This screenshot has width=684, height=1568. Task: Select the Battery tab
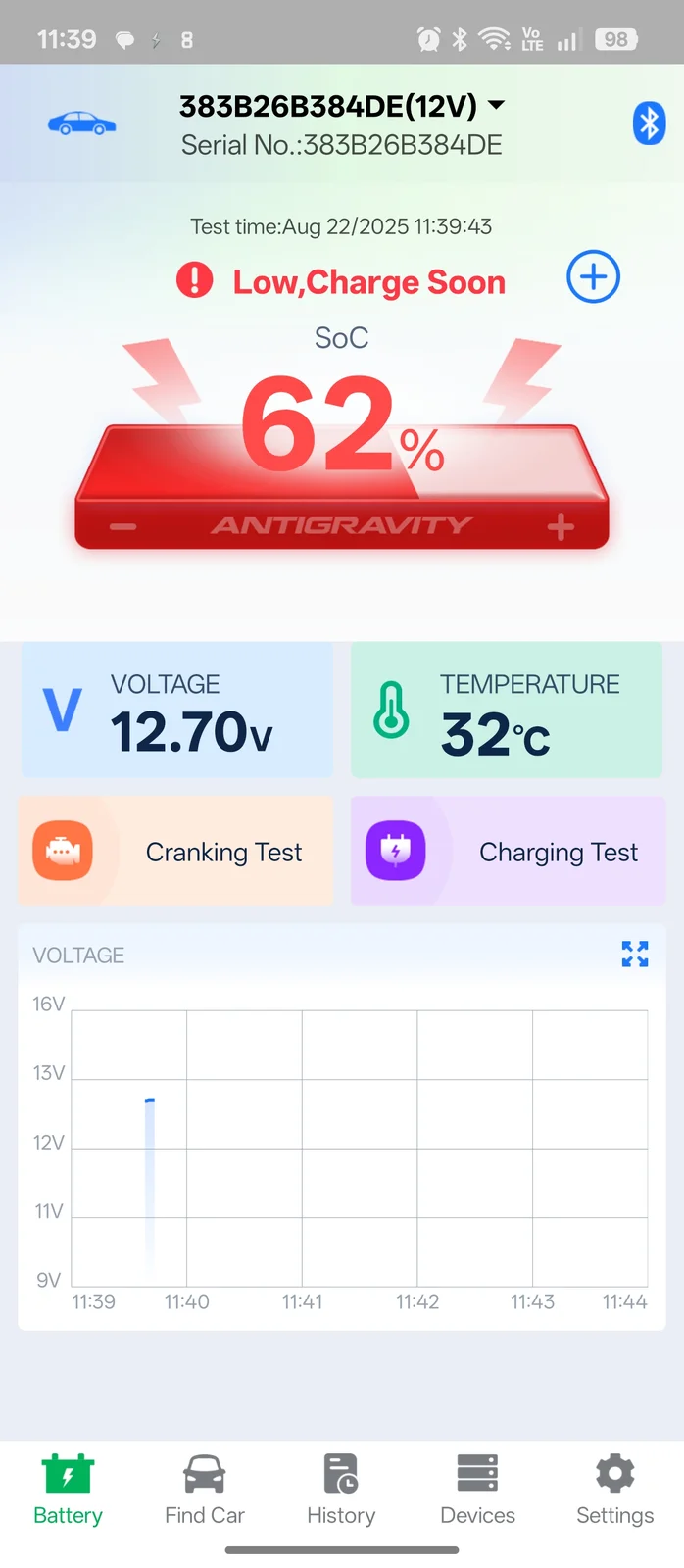point(68,1490)
